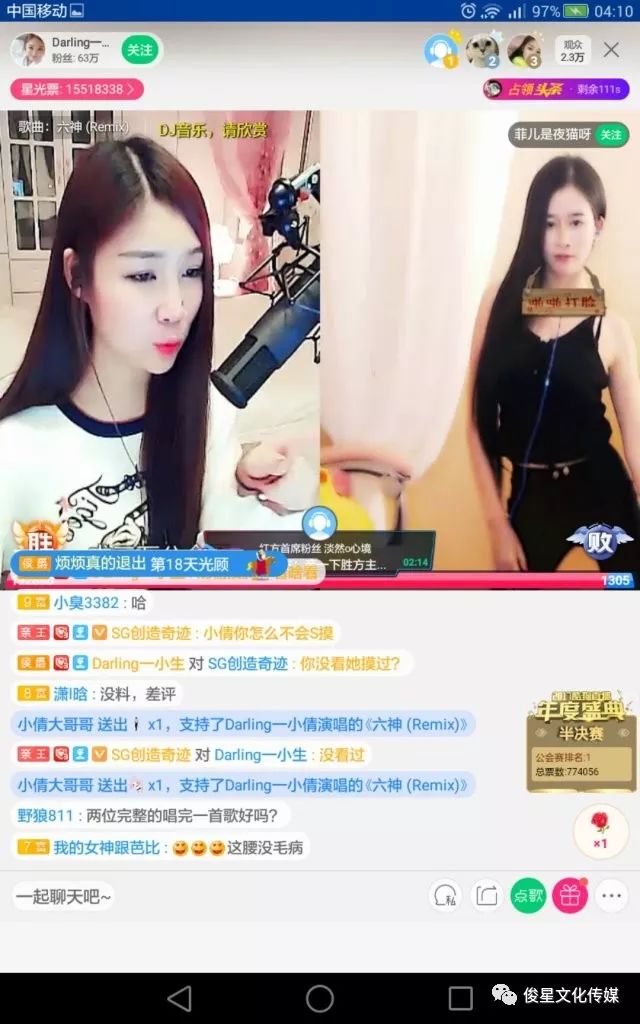The width and height of the screenshot is (640, 1024).
Task: Open the 年度盛典 半决赛 event banner
Action: click(583, 736)
